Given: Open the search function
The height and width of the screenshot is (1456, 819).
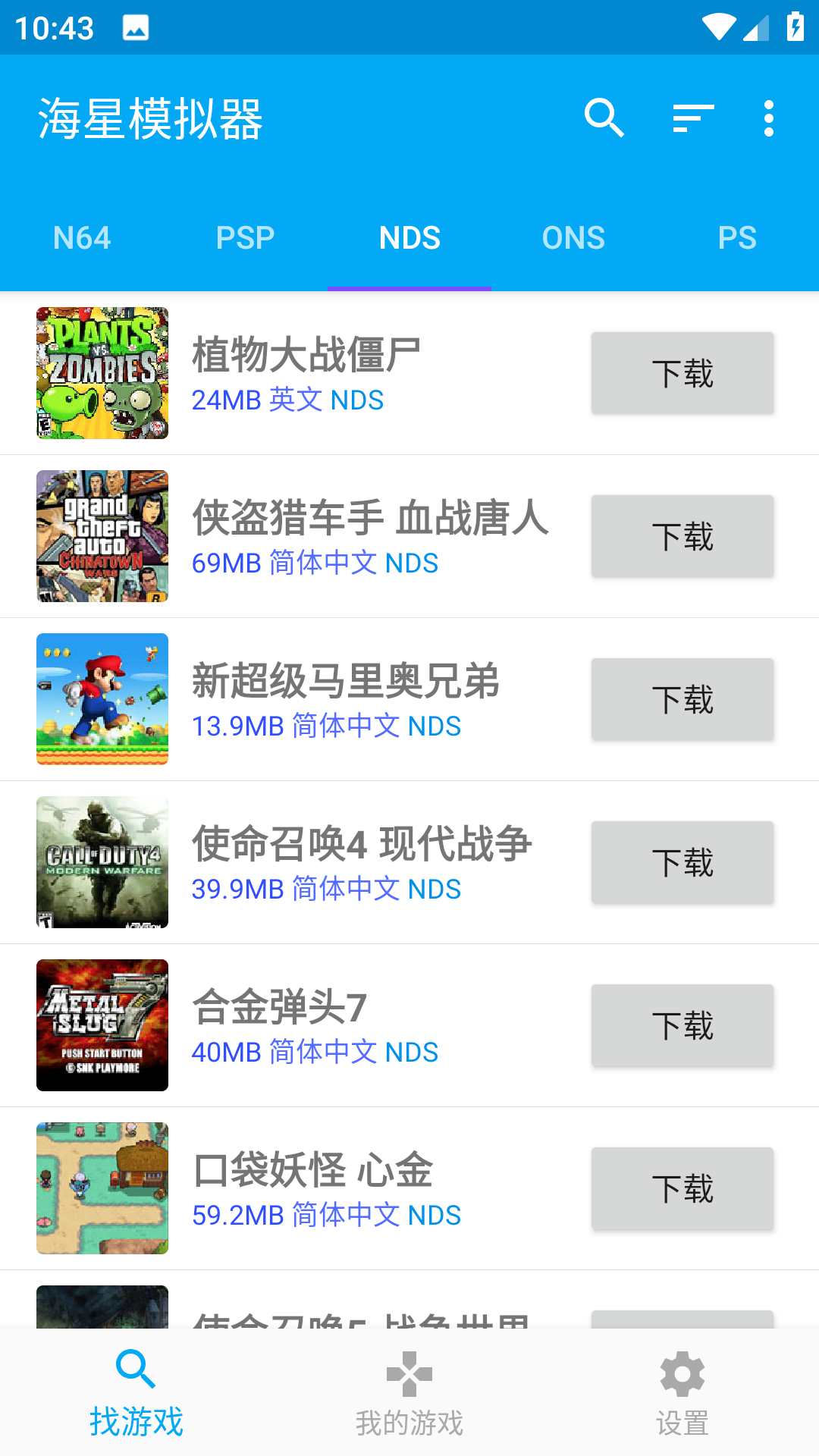Looking at the screenshot, I should point(604,119).
